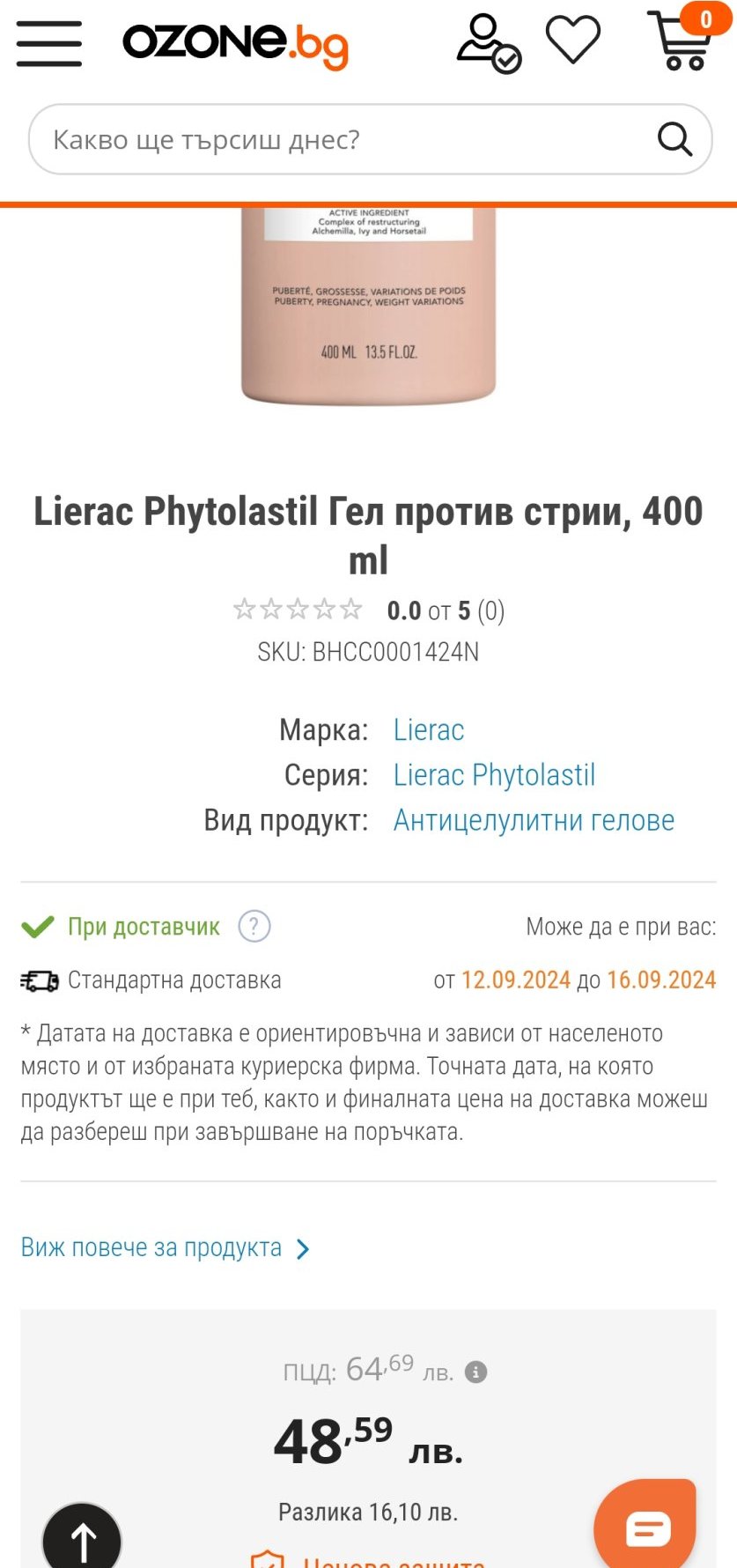Jump back to top with the arrow button
The image size is (737, 1568).
click(83, 1539)
